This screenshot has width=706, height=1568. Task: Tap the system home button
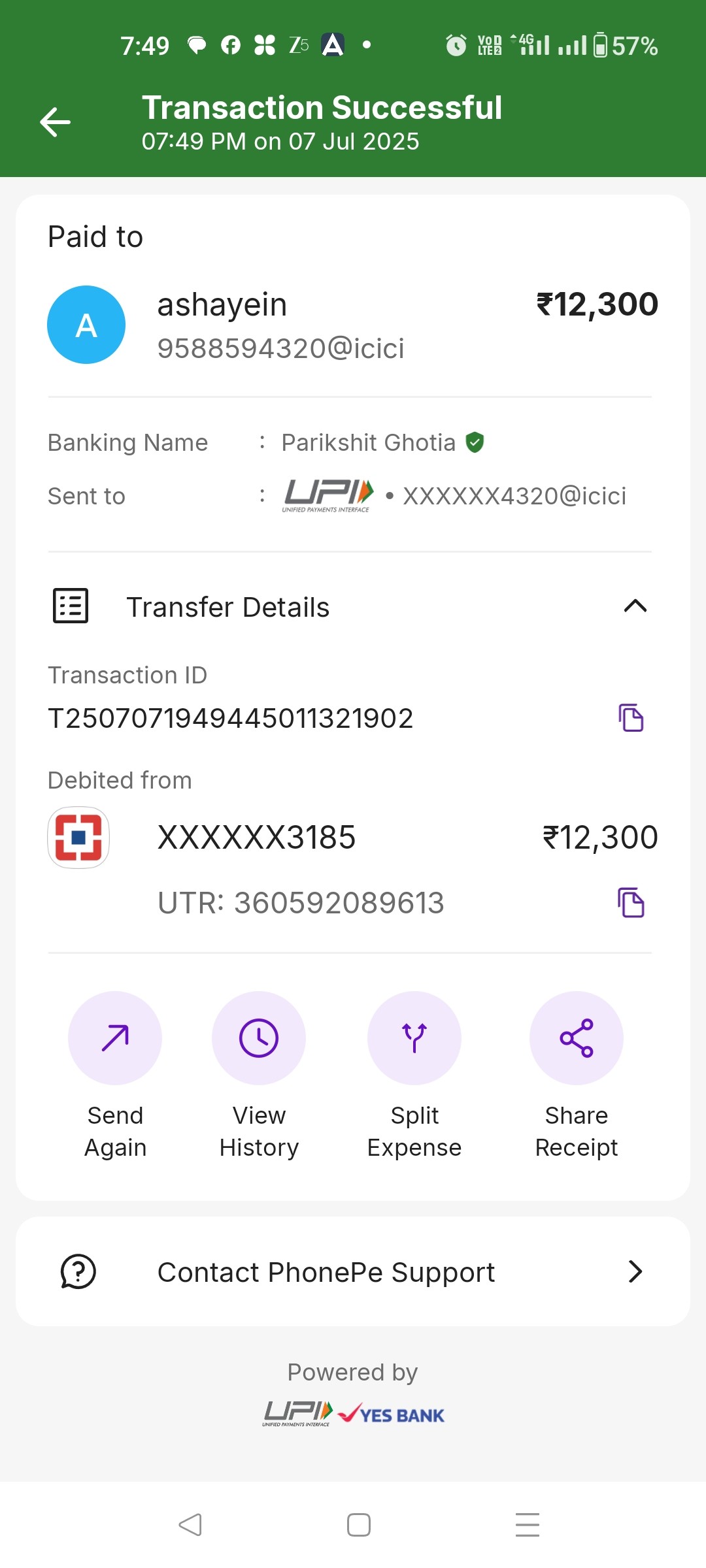click(358, 1525)
